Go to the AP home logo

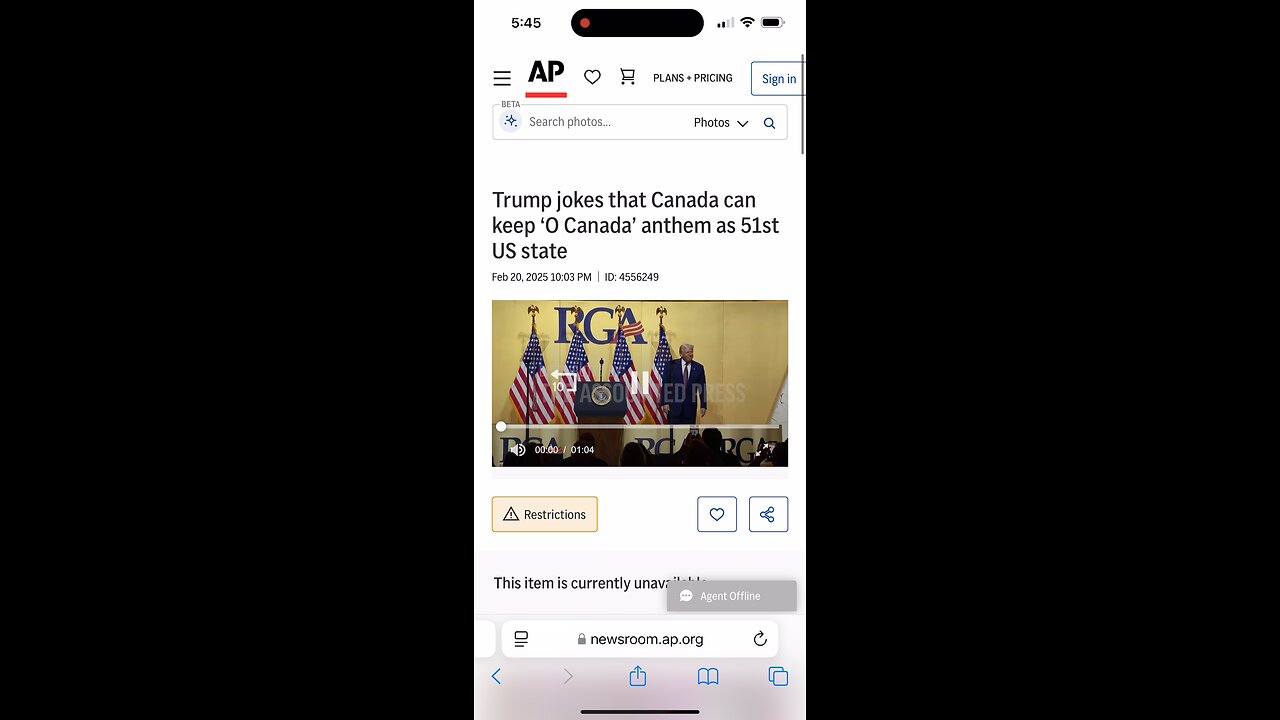pos(546,74)
